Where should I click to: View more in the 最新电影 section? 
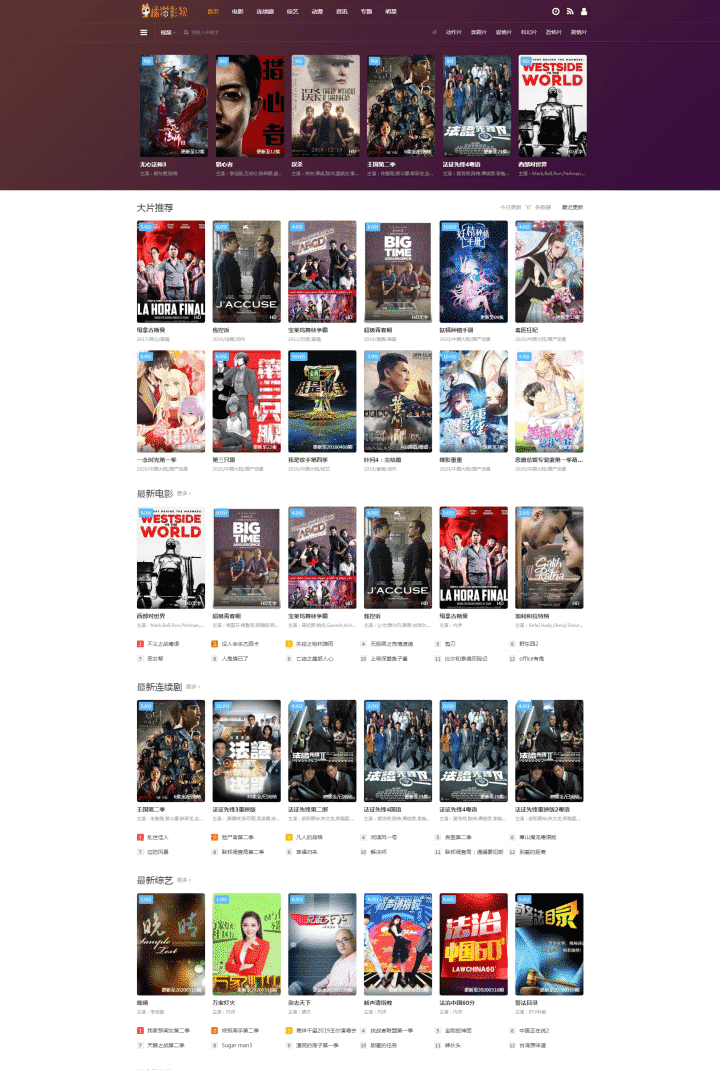pos(184,493)
